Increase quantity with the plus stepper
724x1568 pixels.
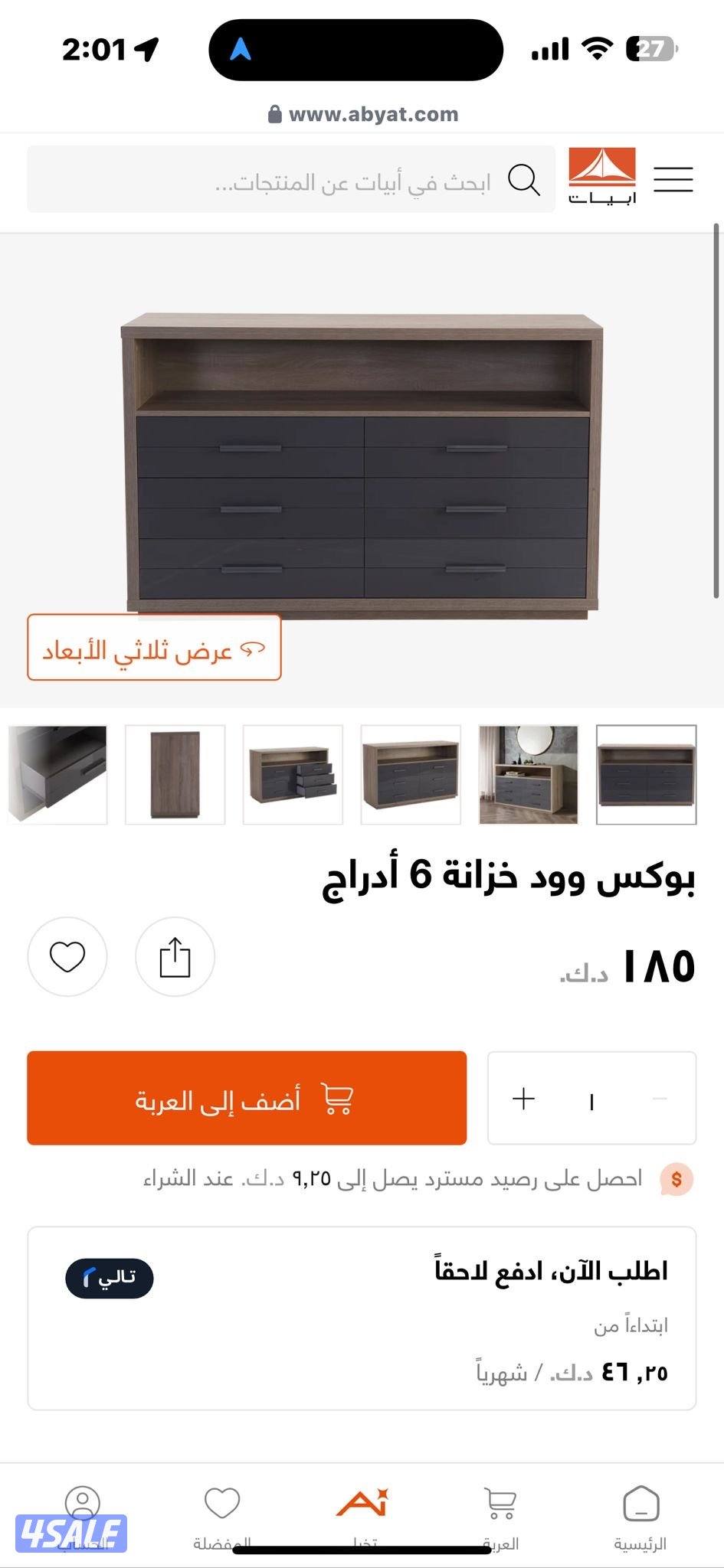(523, 1099)
